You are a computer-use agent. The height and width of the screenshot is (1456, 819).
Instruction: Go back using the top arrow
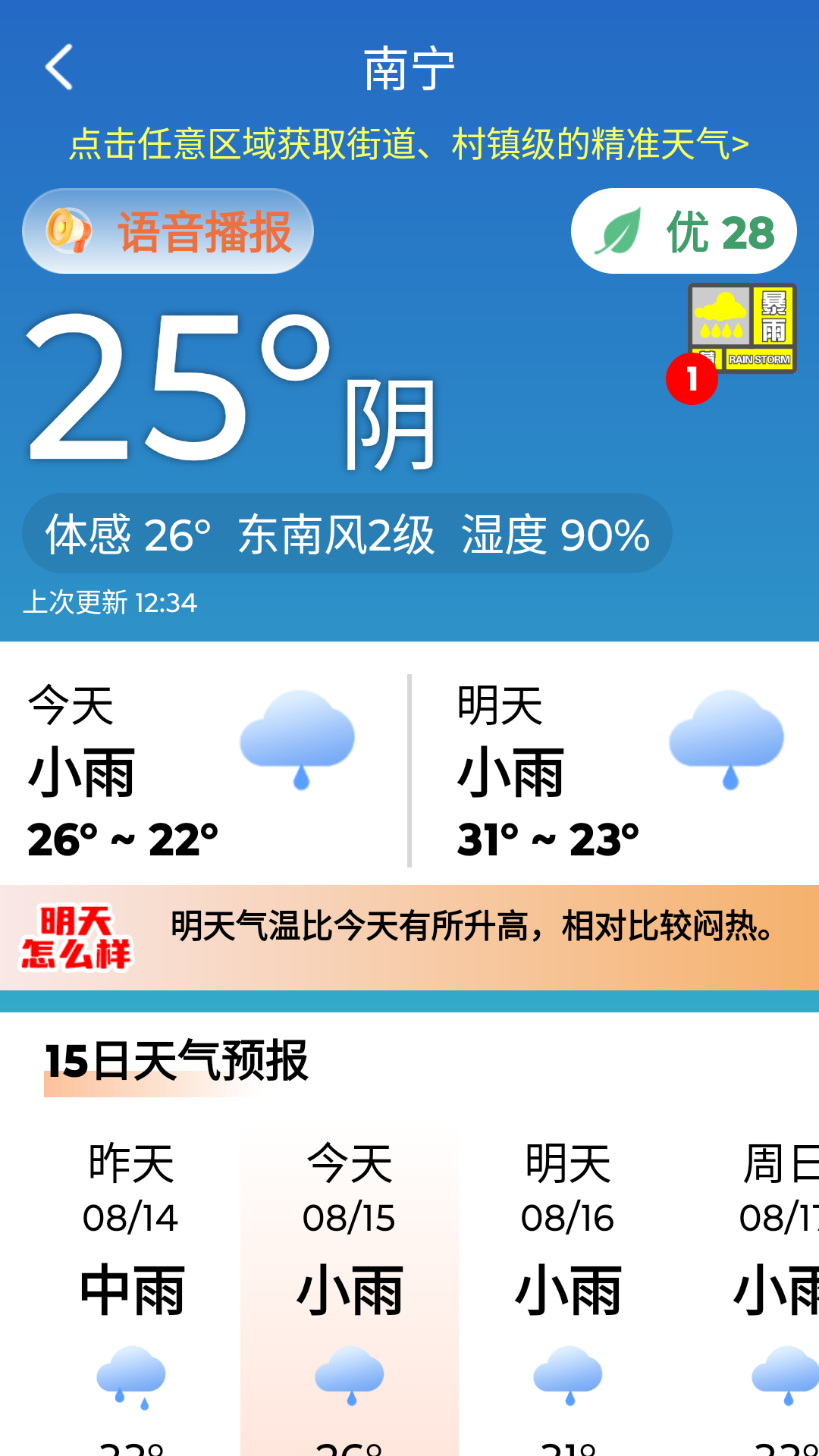point(59,67)
